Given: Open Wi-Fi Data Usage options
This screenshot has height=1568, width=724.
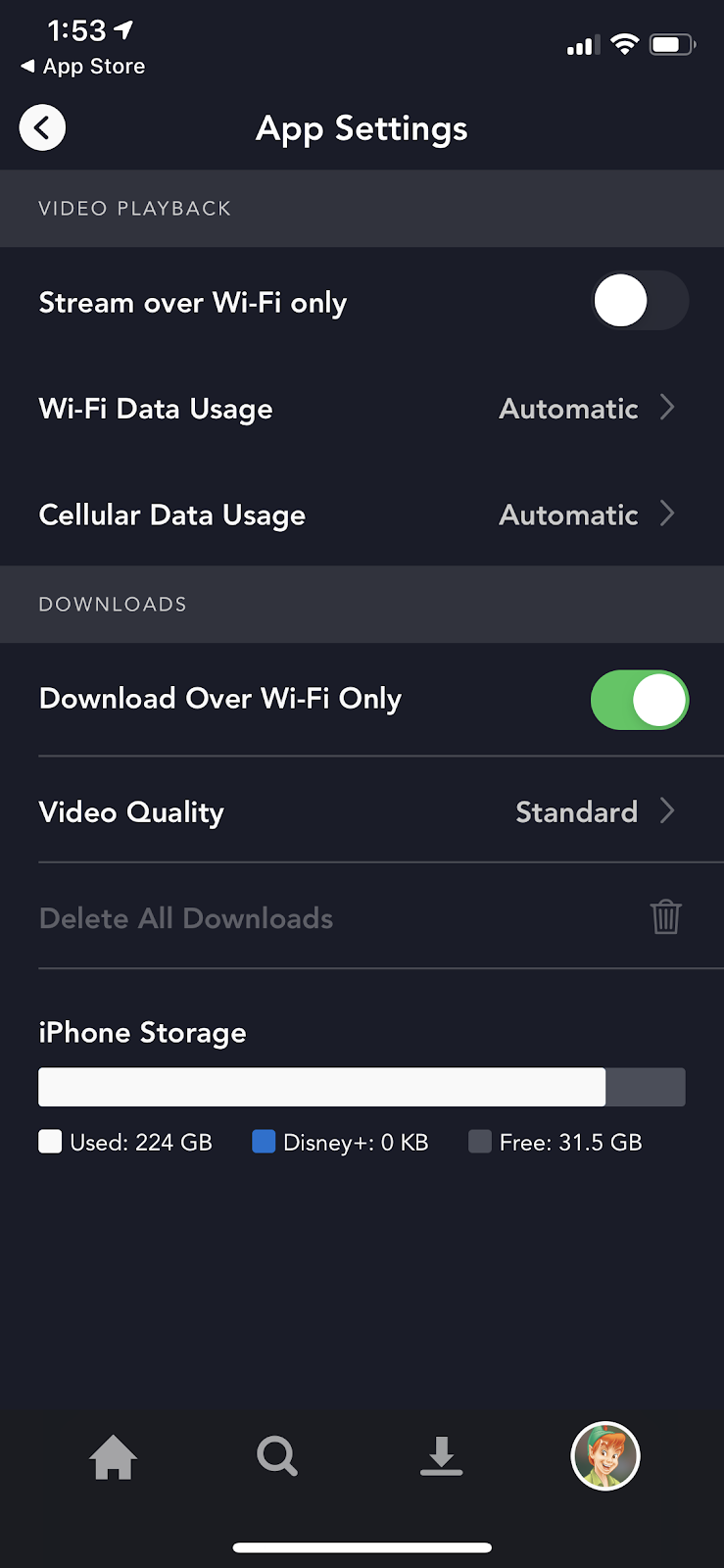Looking at the screenshot, I should click(x=362, y=409).
